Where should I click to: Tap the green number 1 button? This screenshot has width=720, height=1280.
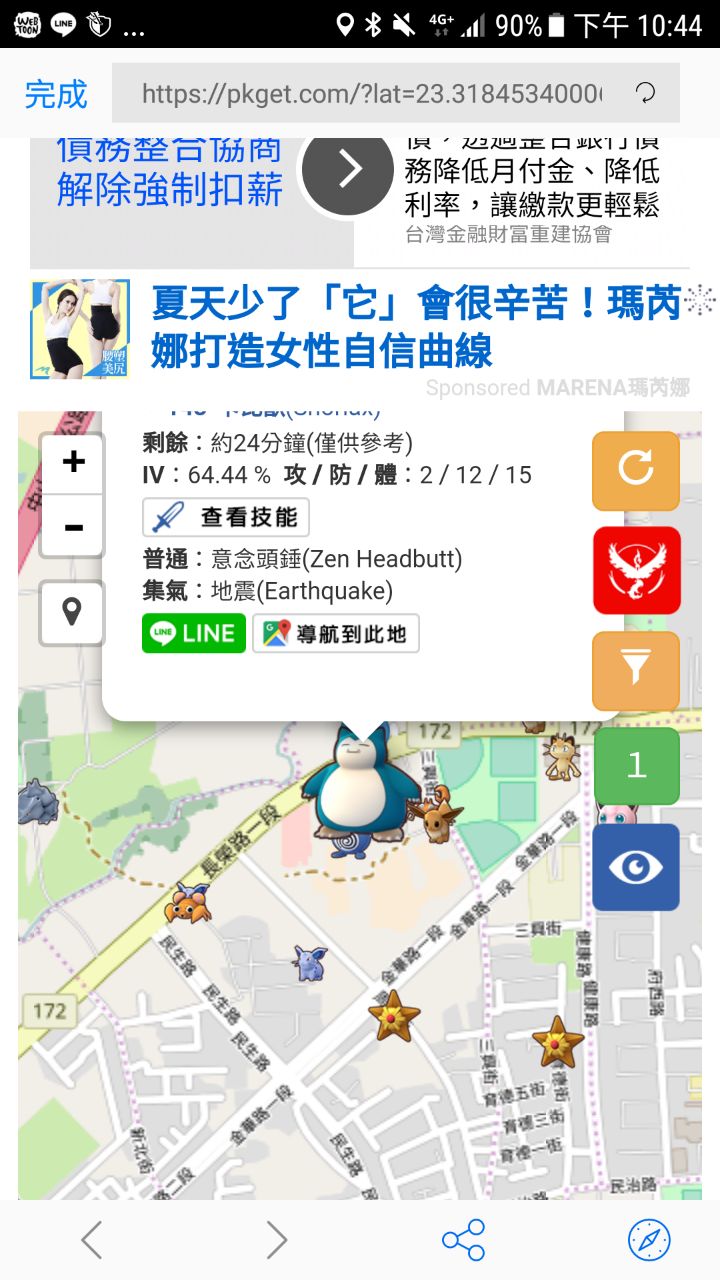(636, 766)
